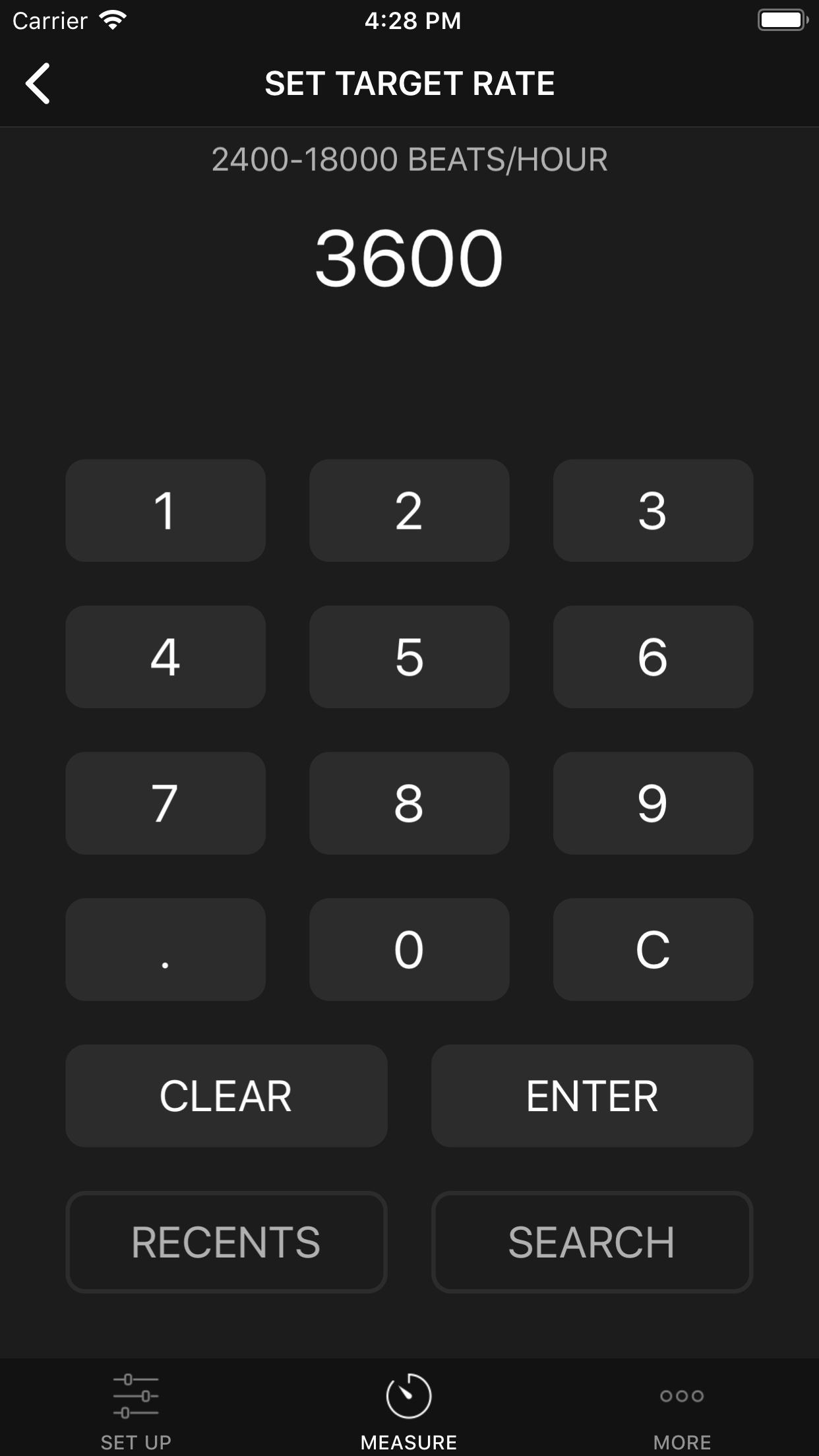
Task: Confirm rate with ENTER
Action: [x=591, y=1095]
